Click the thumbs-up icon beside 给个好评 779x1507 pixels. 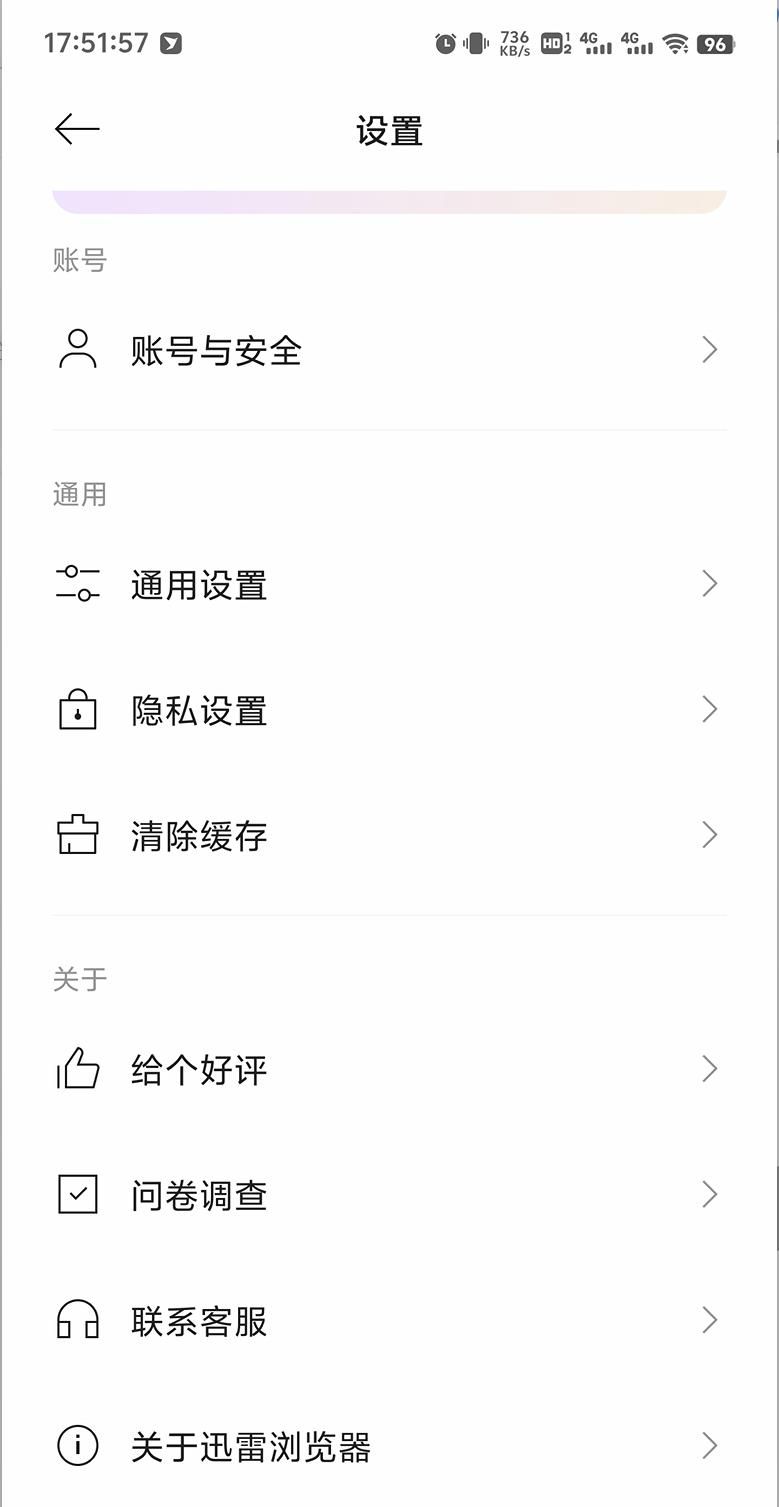77,1069
